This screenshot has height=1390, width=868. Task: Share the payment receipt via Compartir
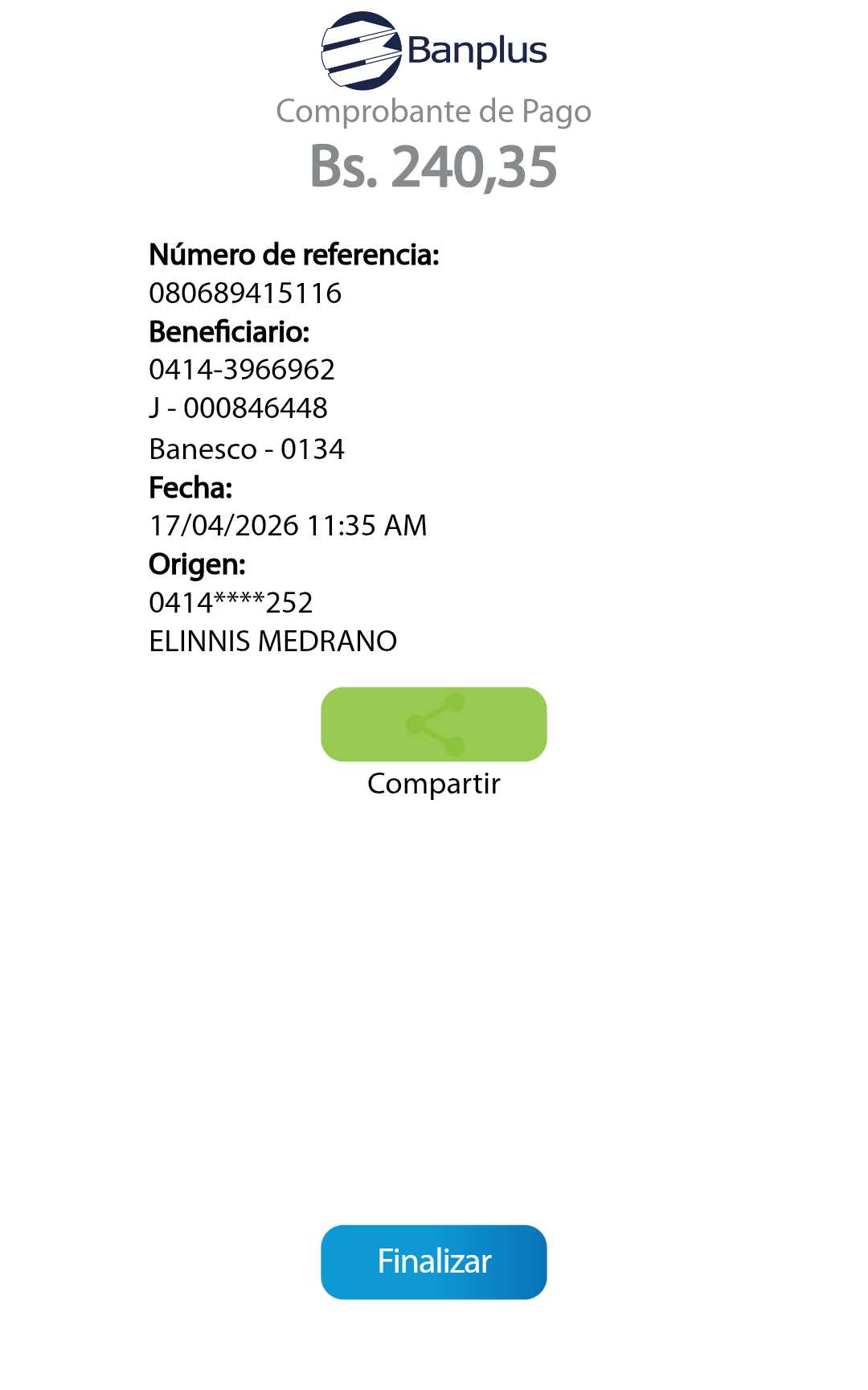point(433,724)
